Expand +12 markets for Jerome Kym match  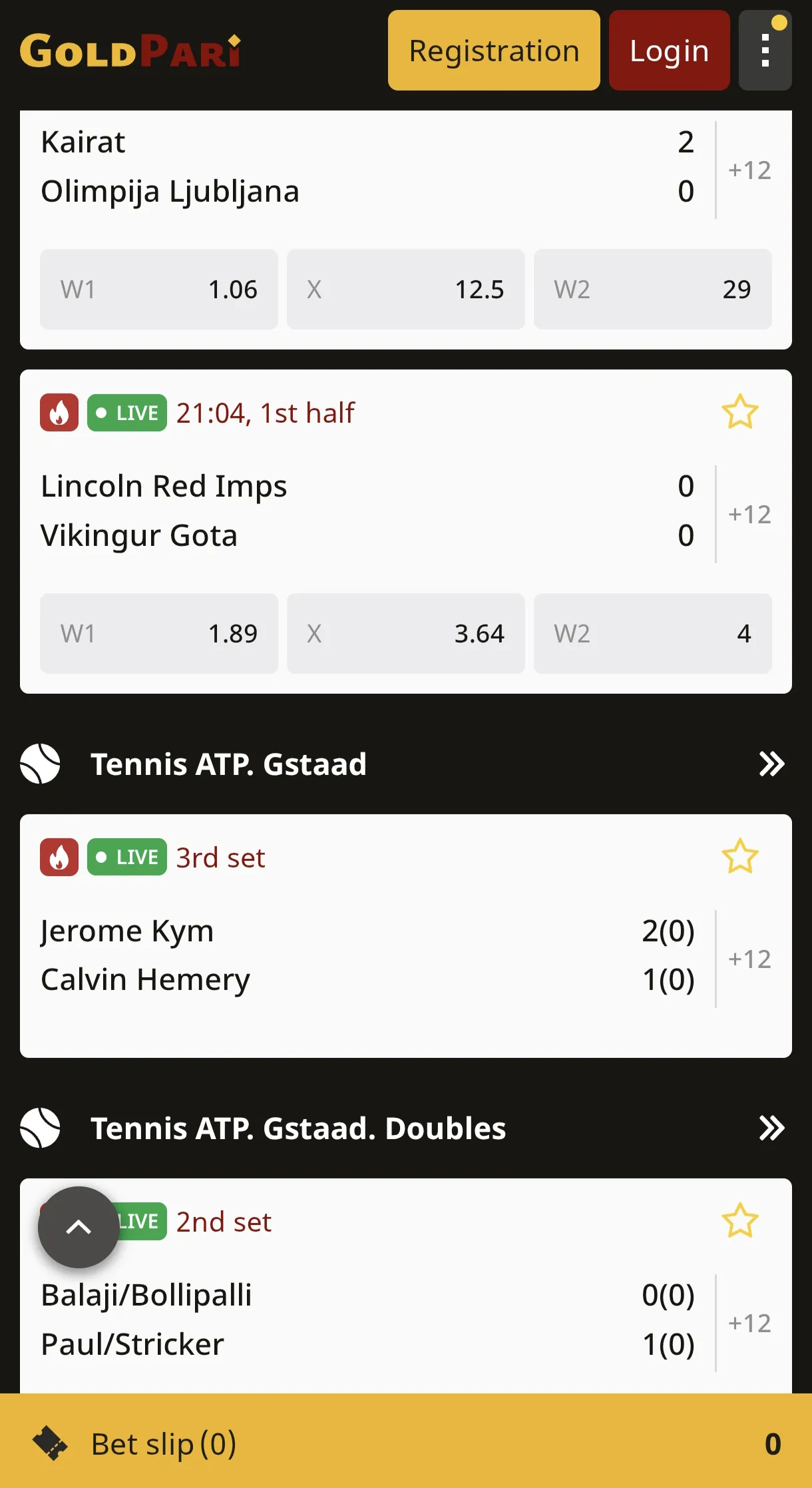pos(749,959)
